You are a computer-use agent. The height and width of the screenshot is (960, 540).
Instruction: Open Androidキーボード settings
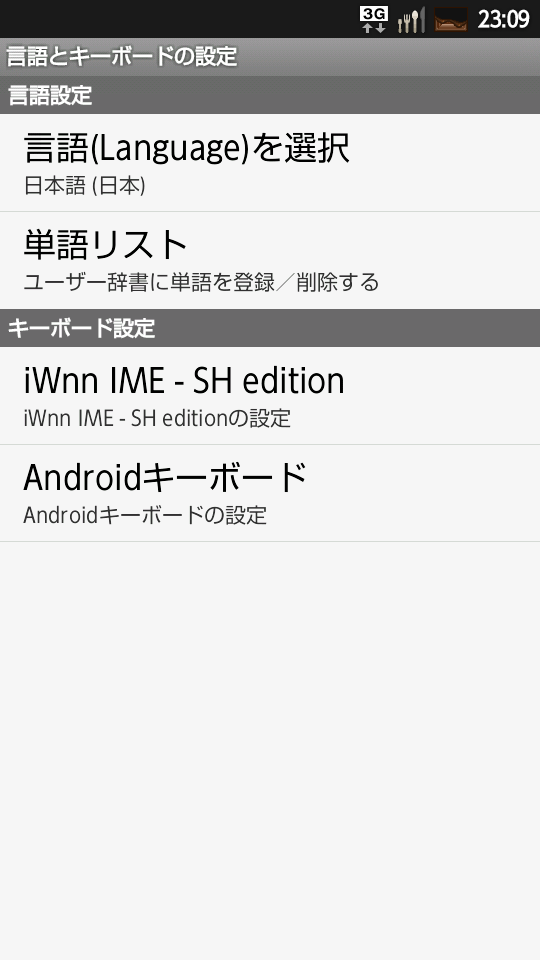point(270,493)
